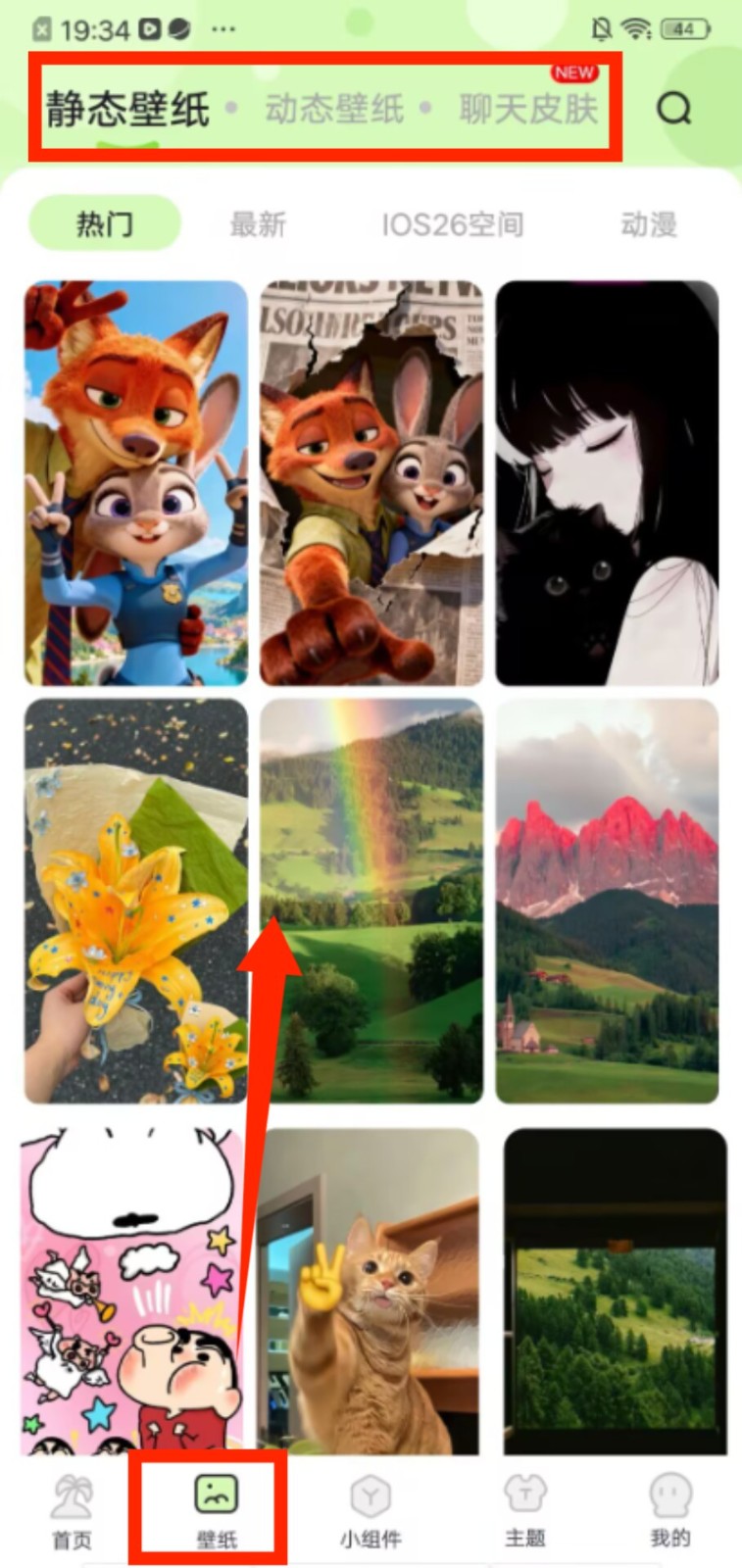View the yellow lily bouquet wallpaper
The width and height of the screenshot is (742, 1568).
(x=135, y=901)
